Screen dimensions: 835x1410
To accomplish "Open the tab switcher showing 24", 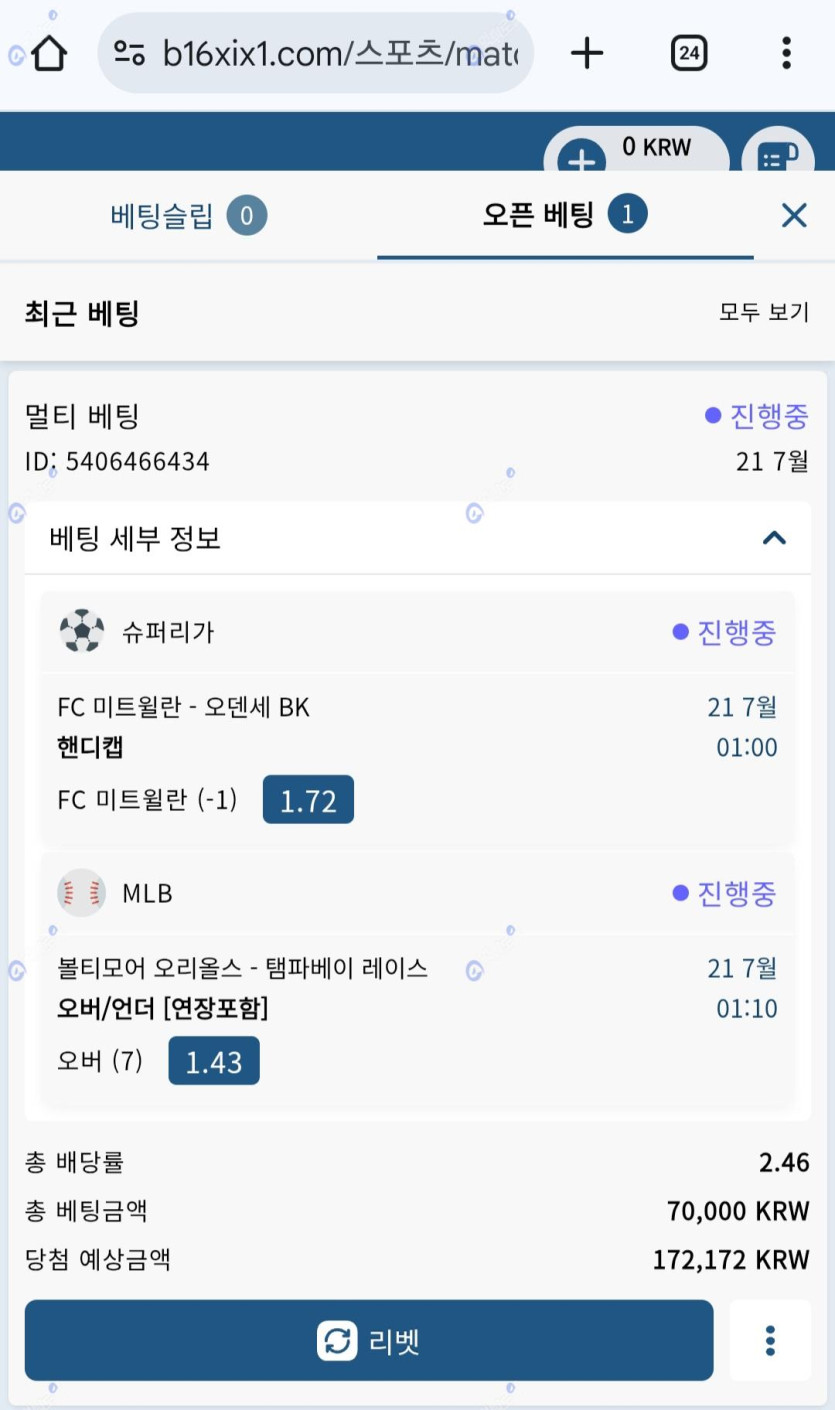I will pyautogui.click(x=689, y=53).
